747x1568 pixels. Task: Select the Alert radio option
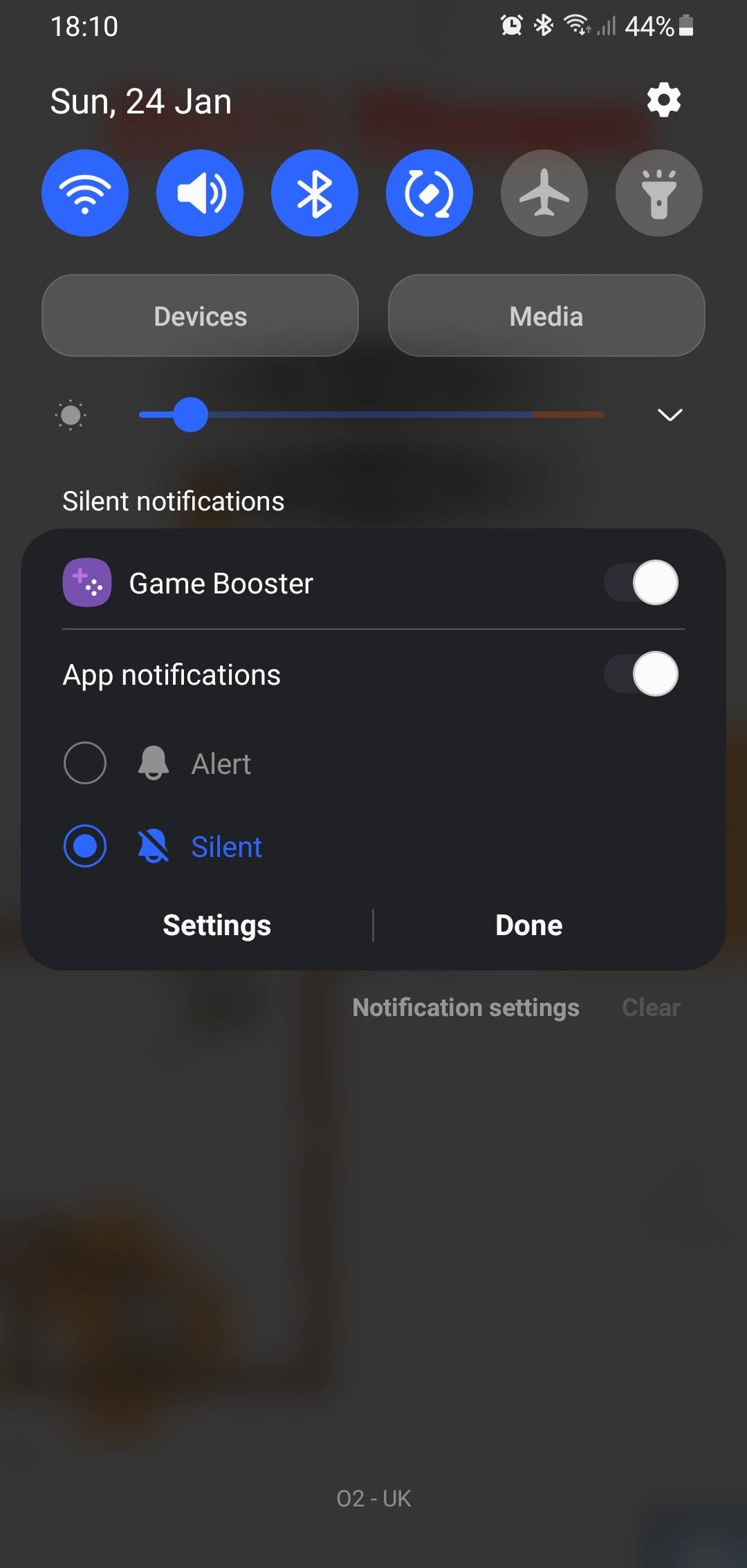click(x=85, y=763)
